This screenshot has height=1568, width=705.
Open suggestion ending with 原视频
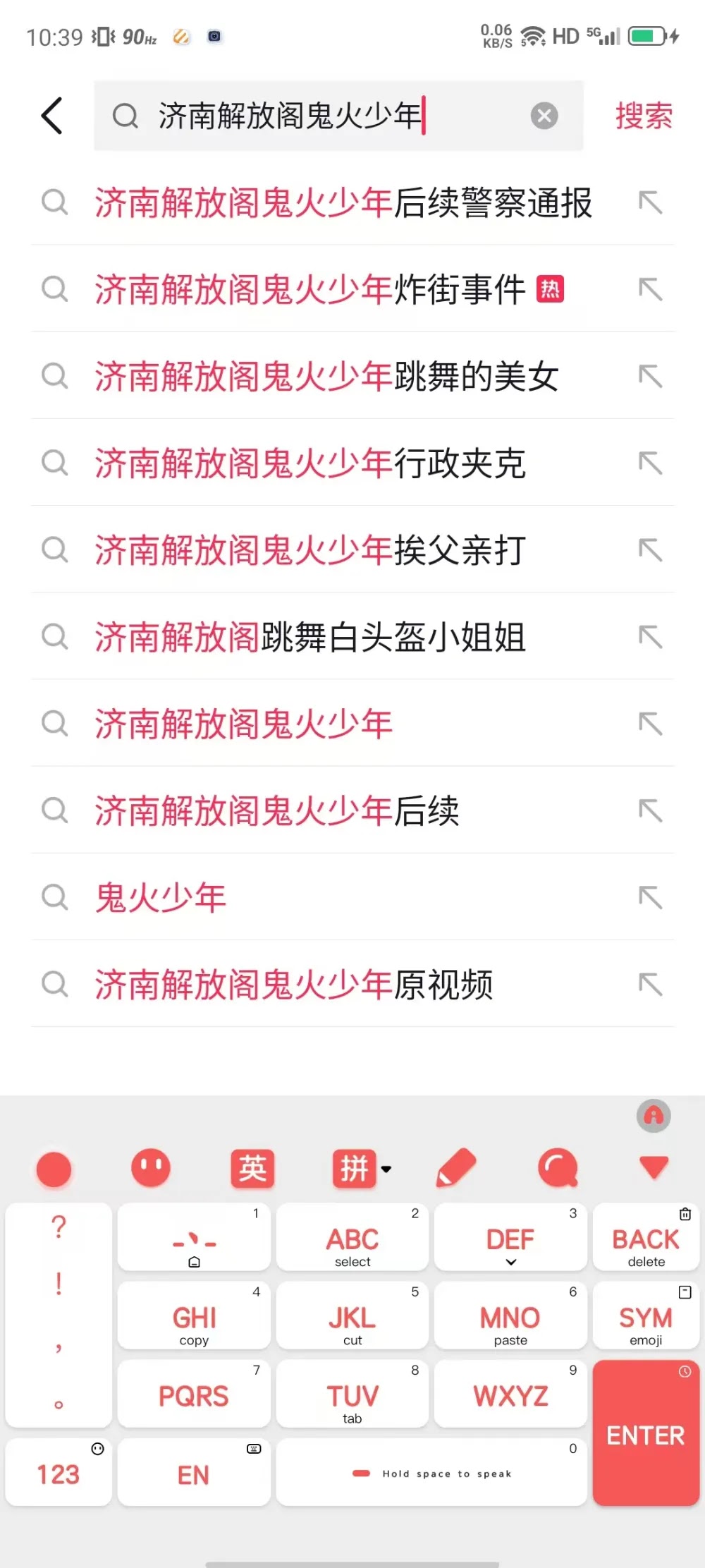(352, 984)
